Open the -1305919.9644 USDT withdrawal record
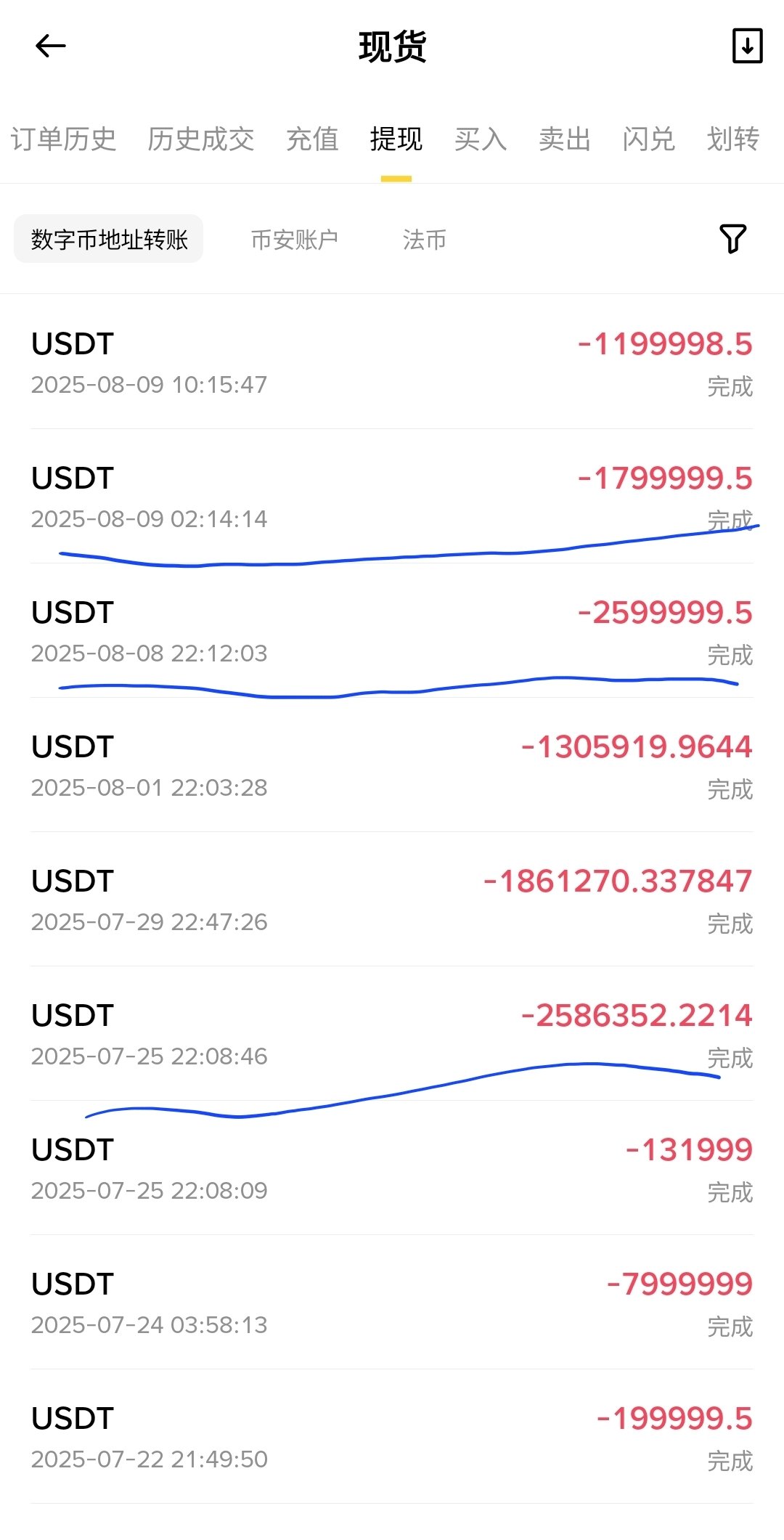Image resolution: width=784 pixels, height=1540 pixels. pos(392,766)
